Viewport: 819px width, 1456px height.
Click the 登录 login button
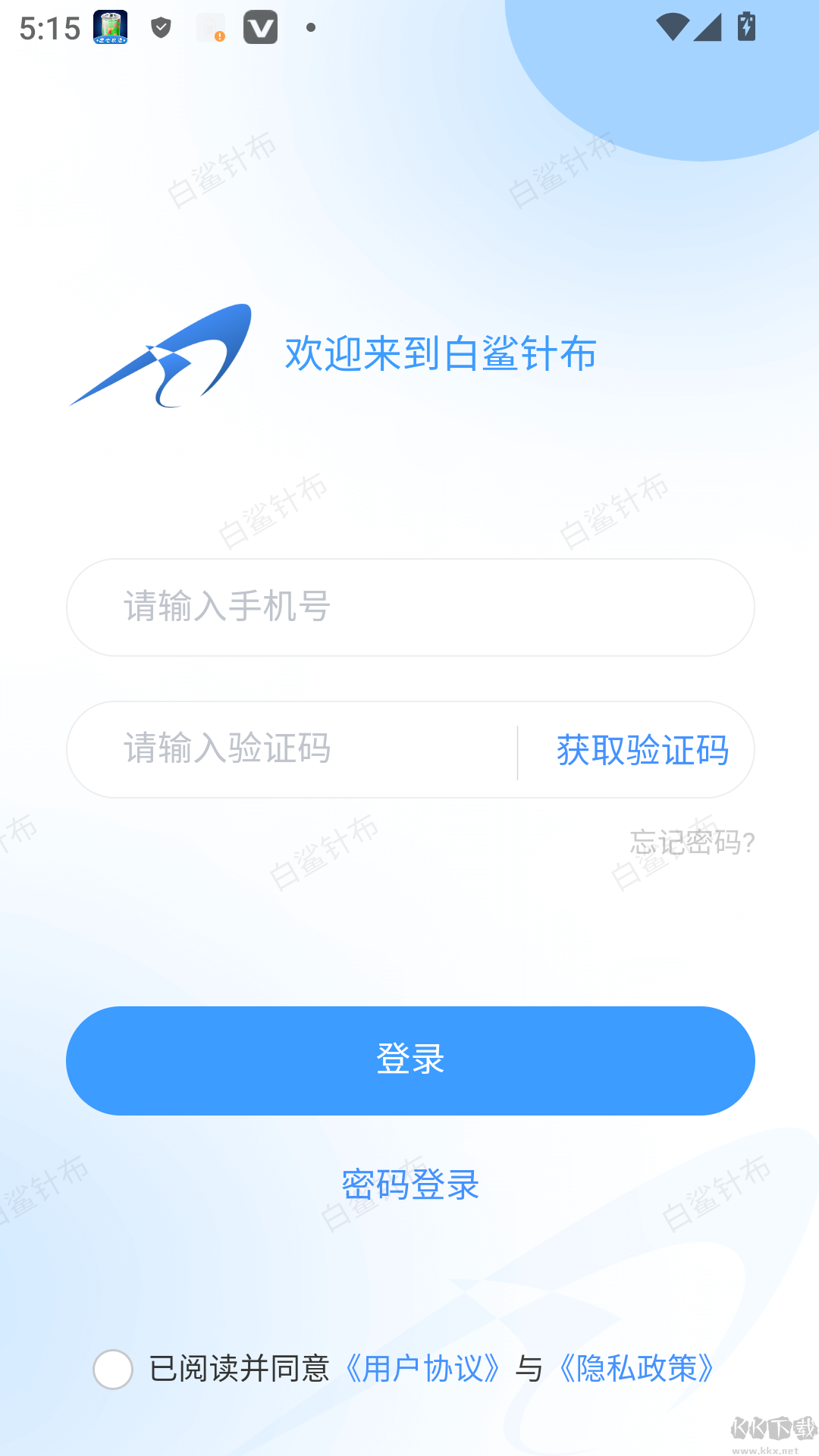coord(409,1061)
